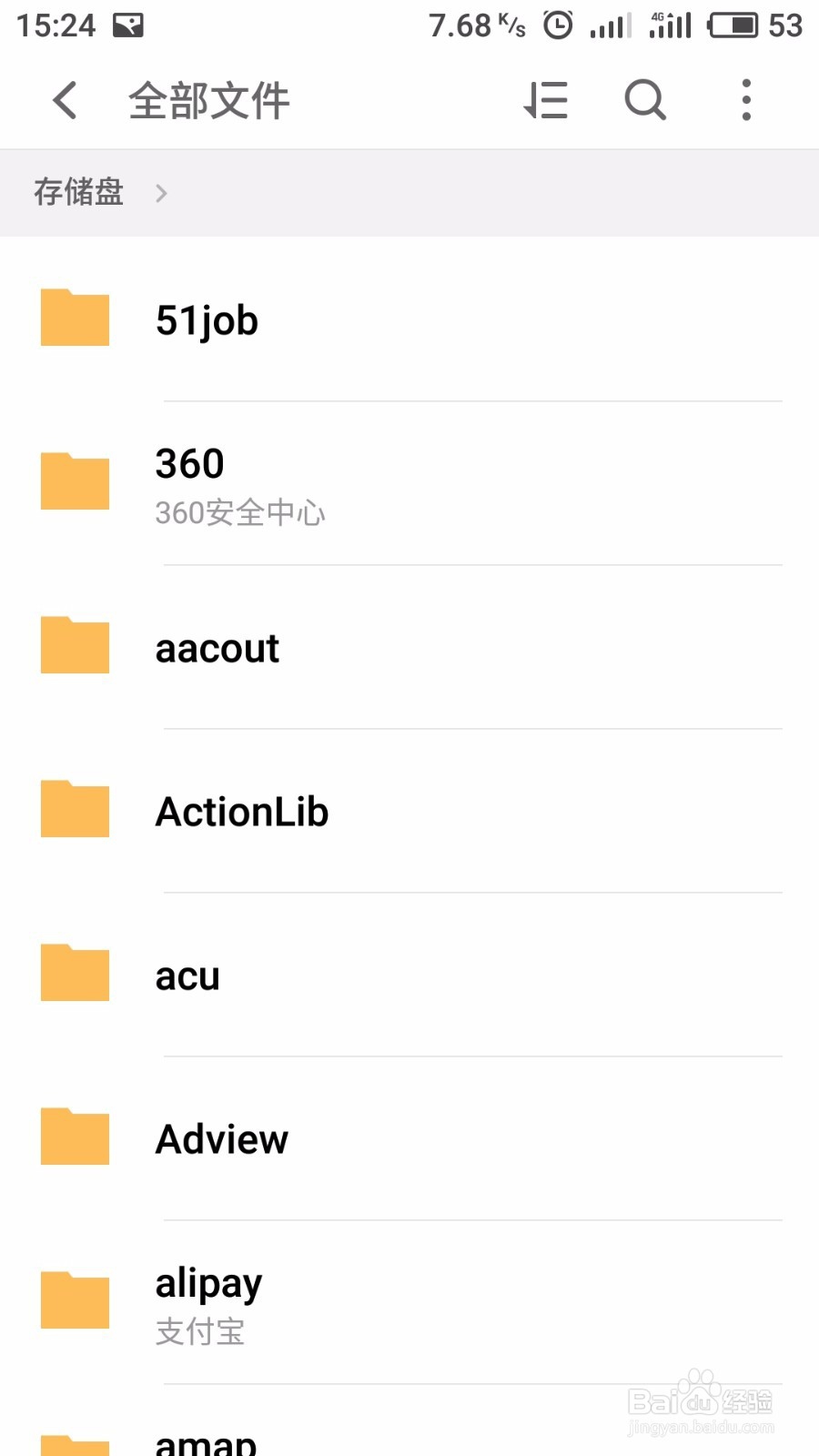Open the acu folder
This screenshot has width=819, height=1456.
(x=187, y=976)
